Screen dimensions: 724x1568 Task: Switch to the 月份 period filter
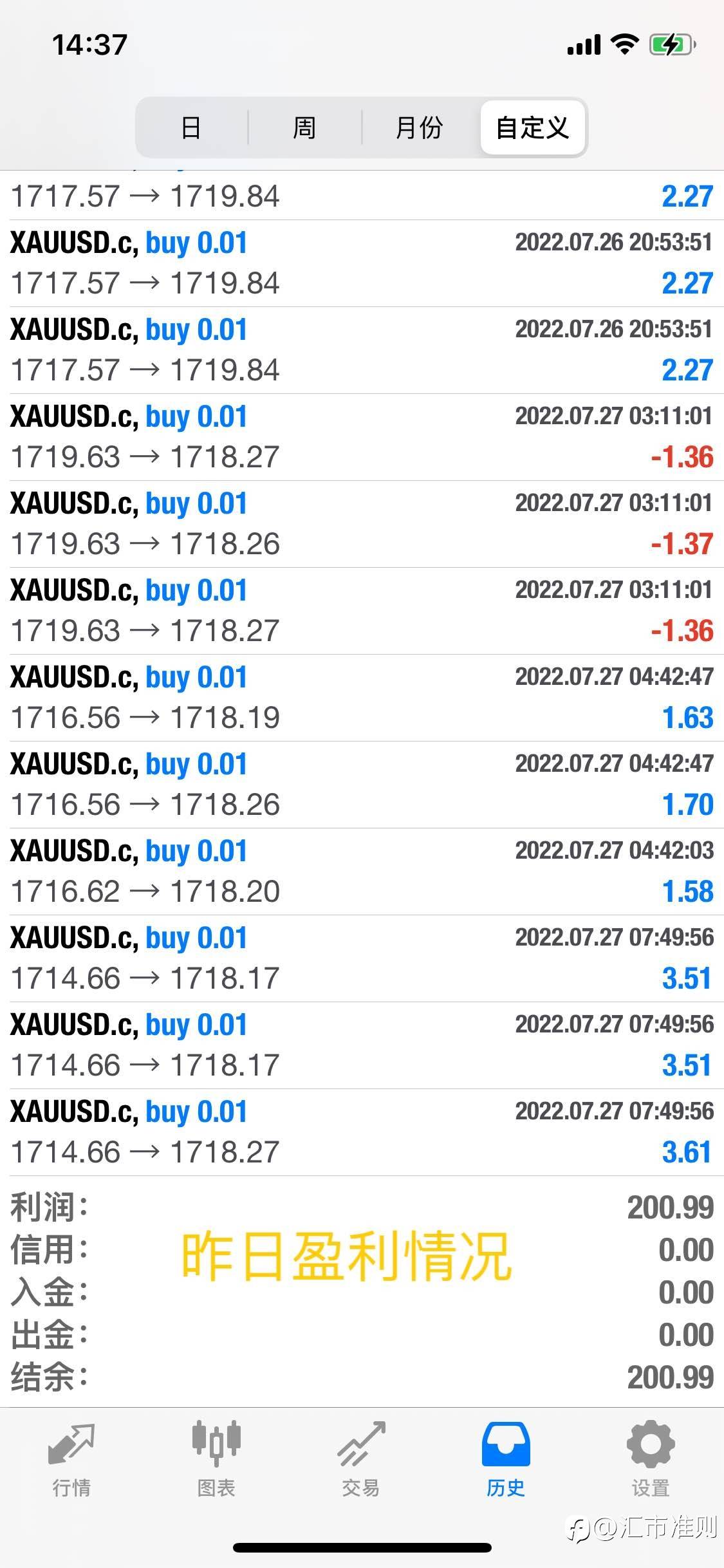pos(419,127)
